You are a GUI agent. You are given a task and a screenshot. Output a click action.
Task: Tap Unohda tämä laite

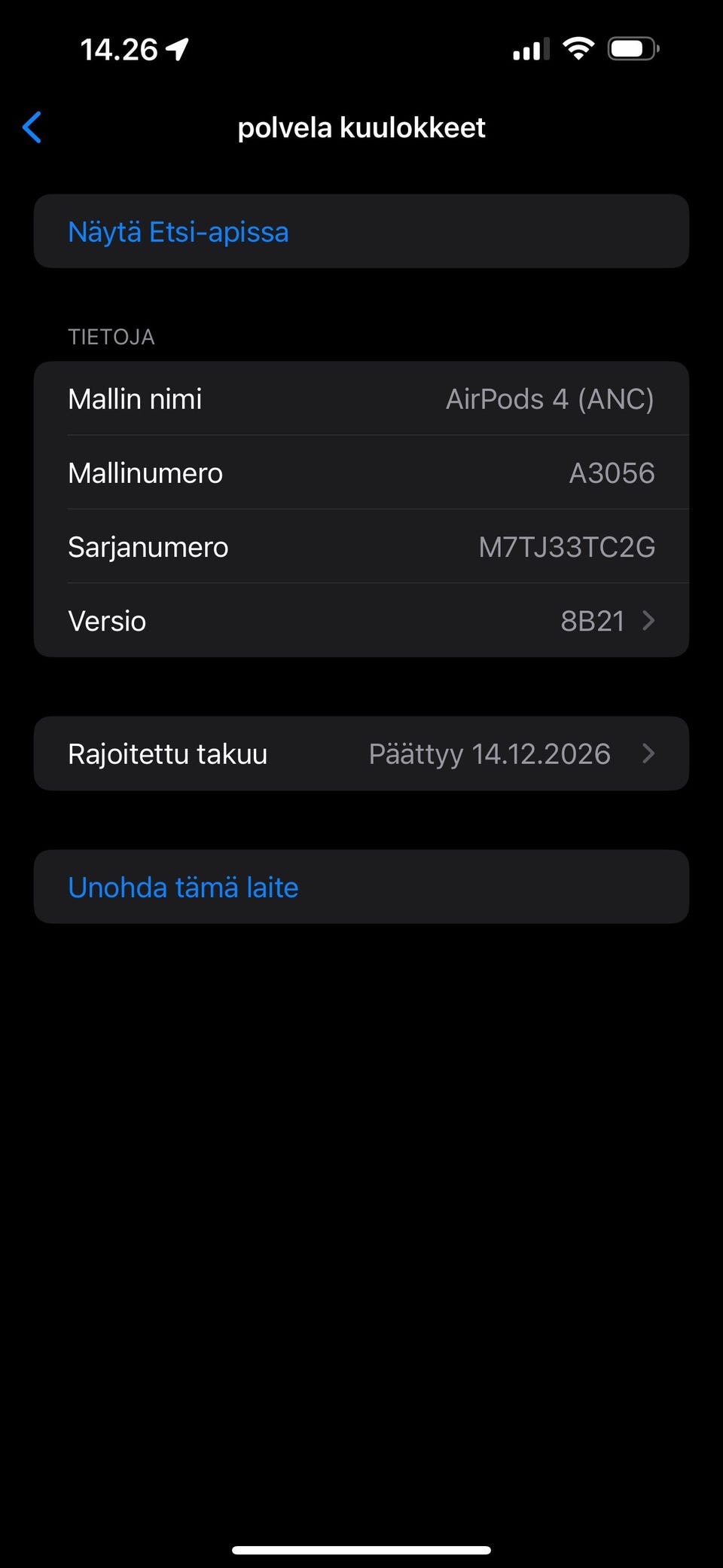pyautogui.click(x=183, y=887)
